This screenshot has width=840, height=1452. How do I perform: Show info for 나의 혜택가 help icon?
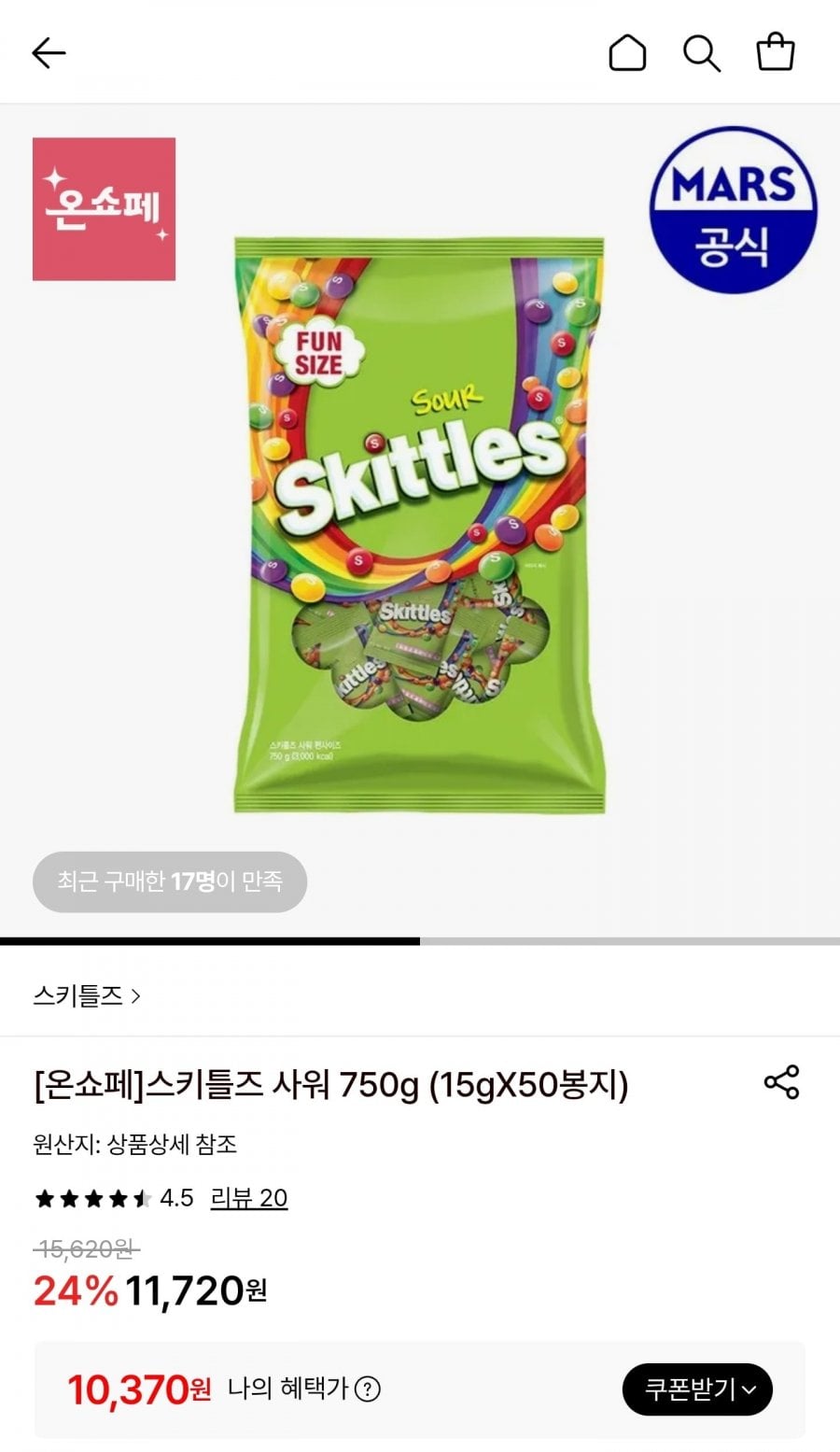click(368, 1389)
